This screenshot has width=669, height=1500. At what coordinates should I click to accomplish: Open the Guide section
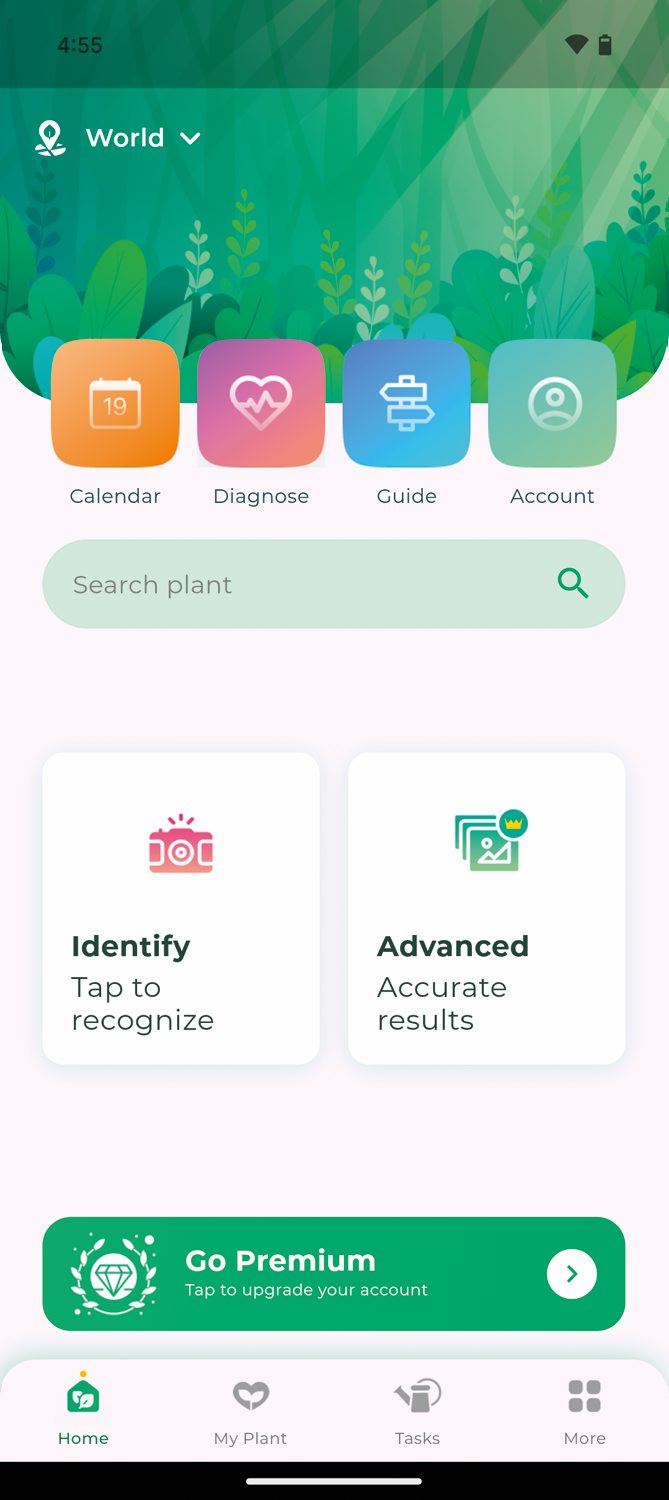(406, 404)
